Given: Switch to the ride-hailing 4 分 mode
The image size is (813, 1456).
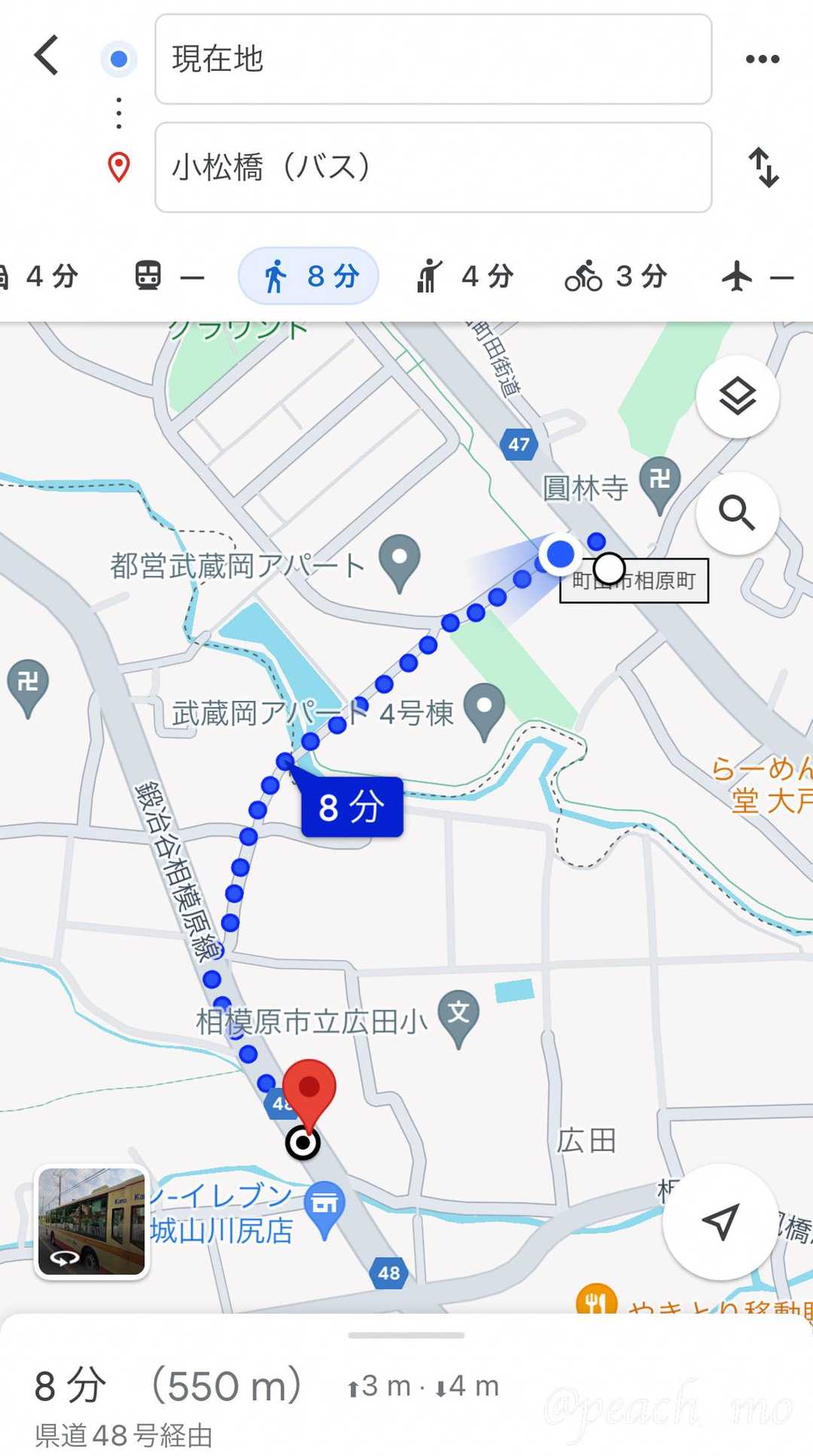Looking at the screenshot, I should (464, 276).
